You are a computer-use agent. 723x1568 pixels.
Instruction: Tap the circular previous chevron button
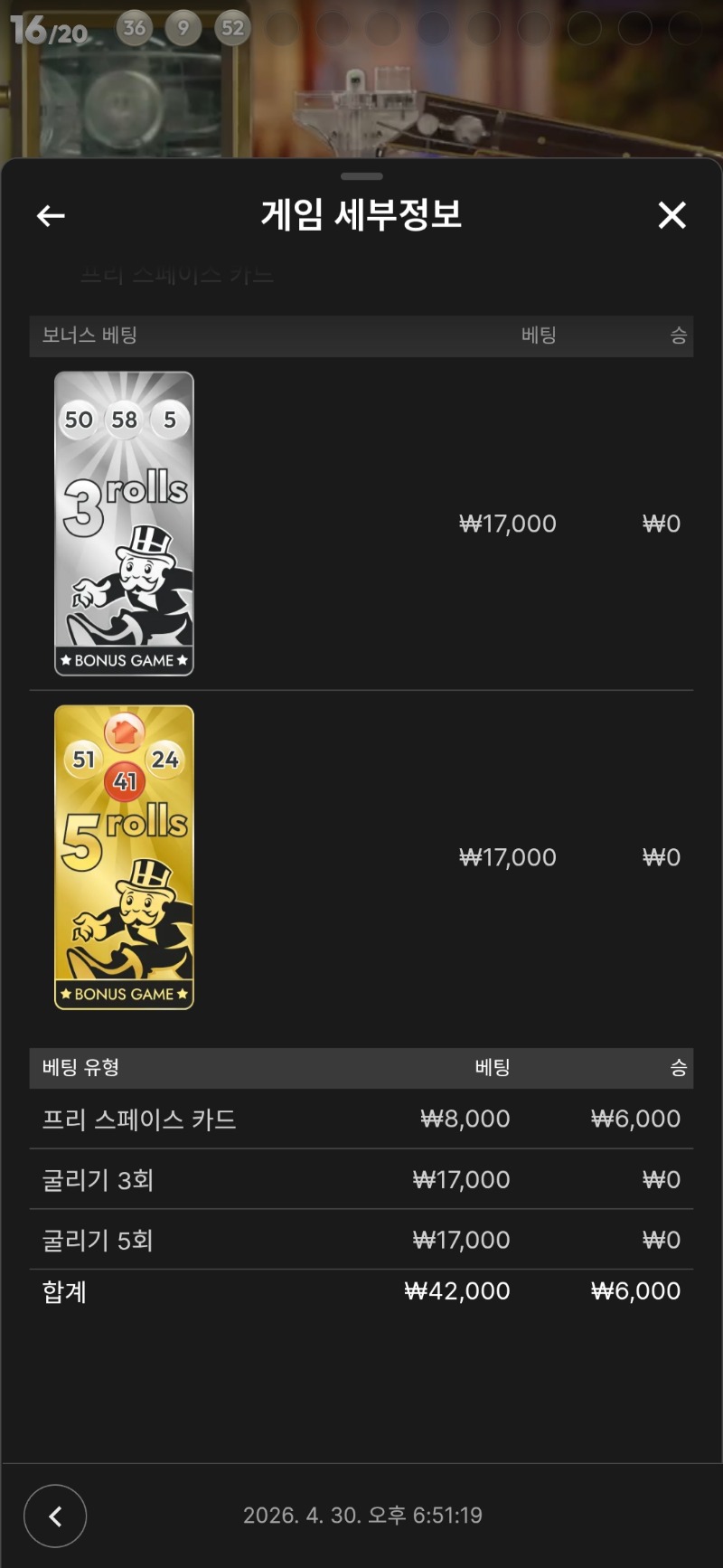coord(55,1516)
